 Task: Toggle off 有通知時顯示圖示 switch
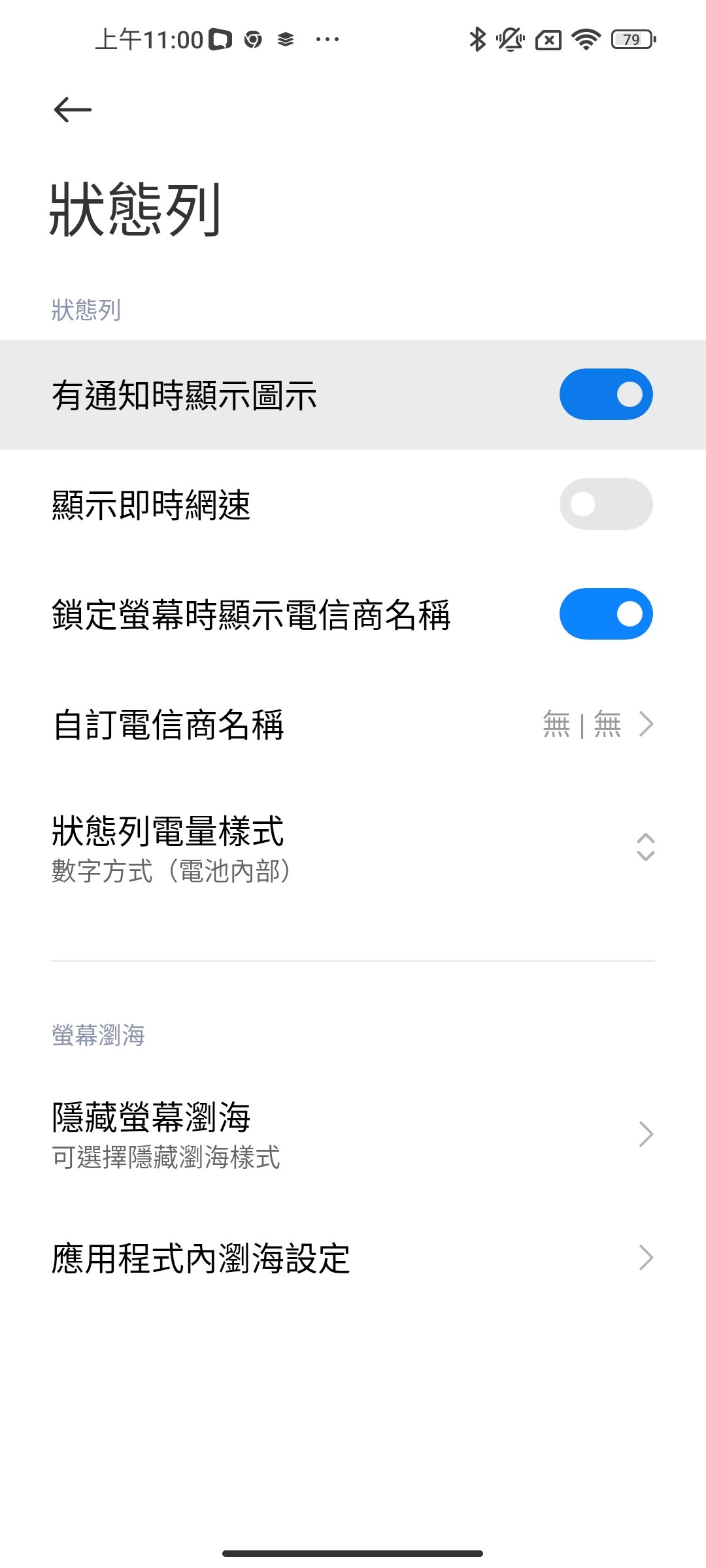605,395
